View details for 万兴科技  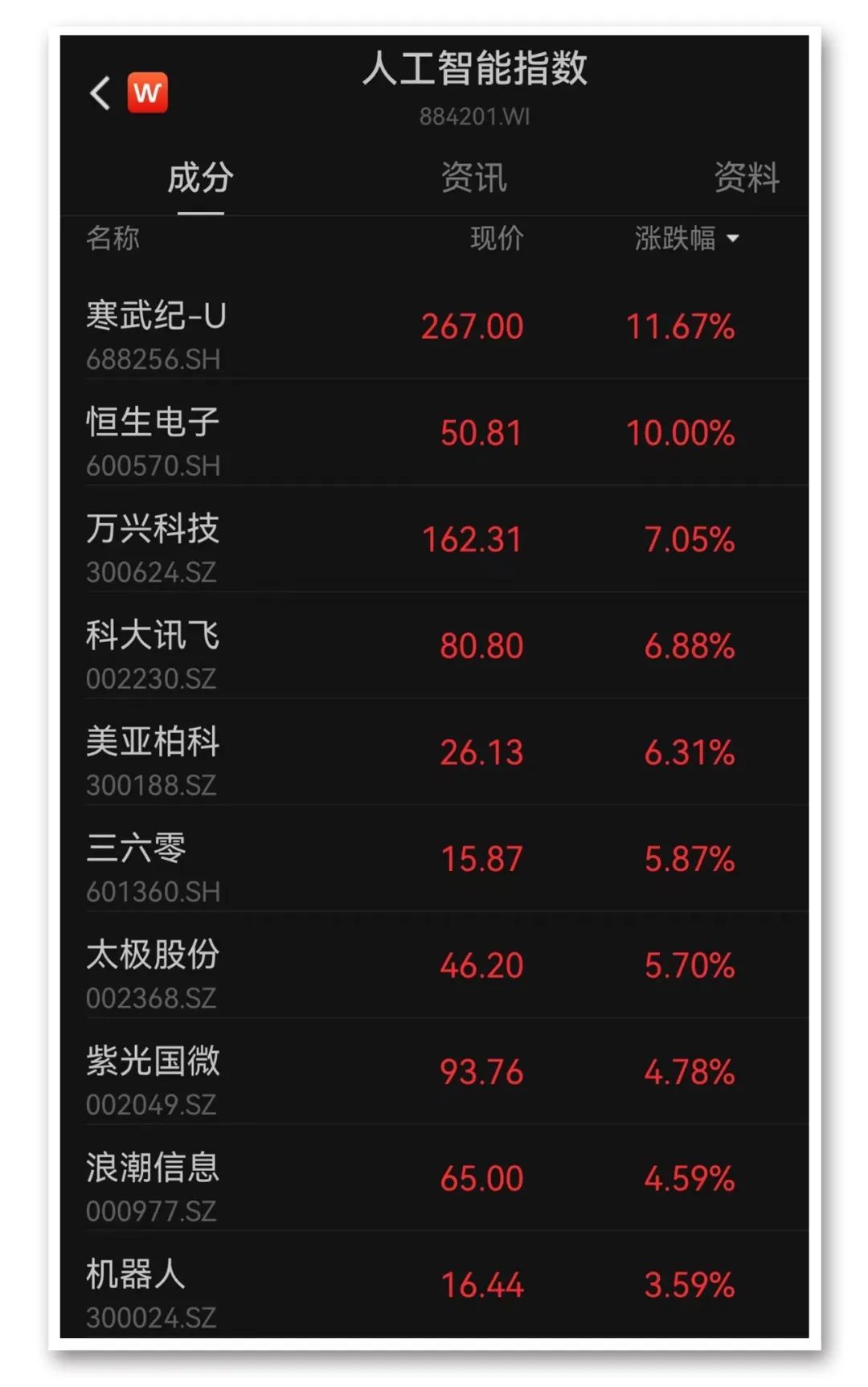434,541
